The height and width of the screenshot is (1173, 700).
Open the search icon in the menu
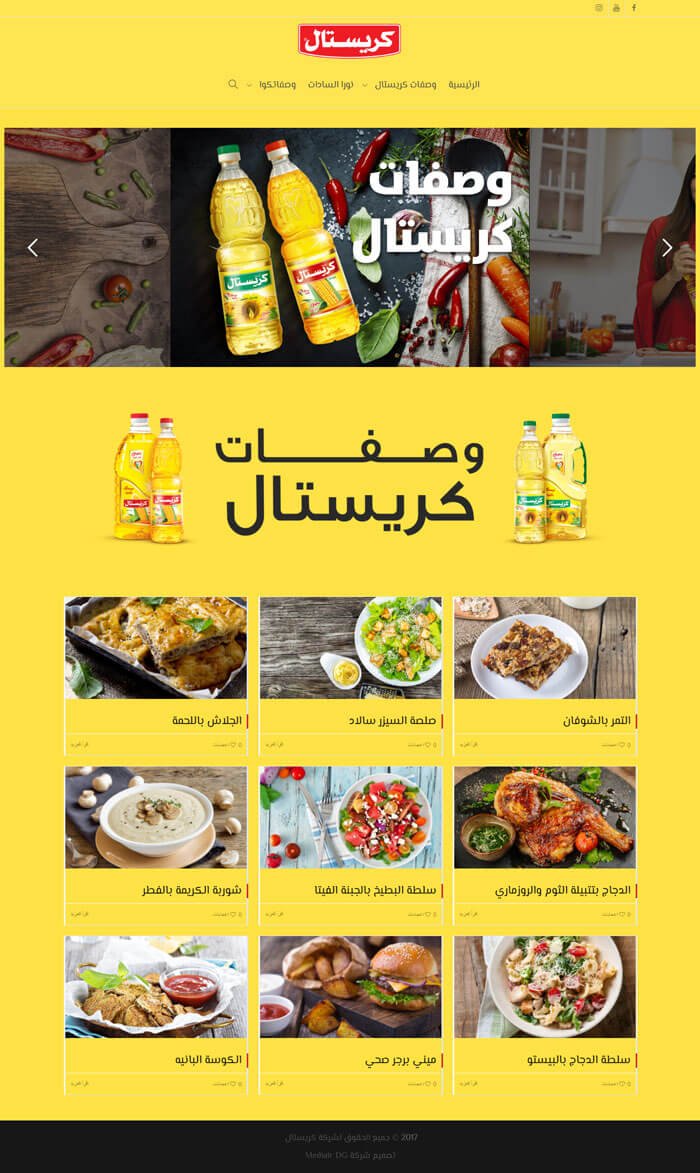[233, 84]
